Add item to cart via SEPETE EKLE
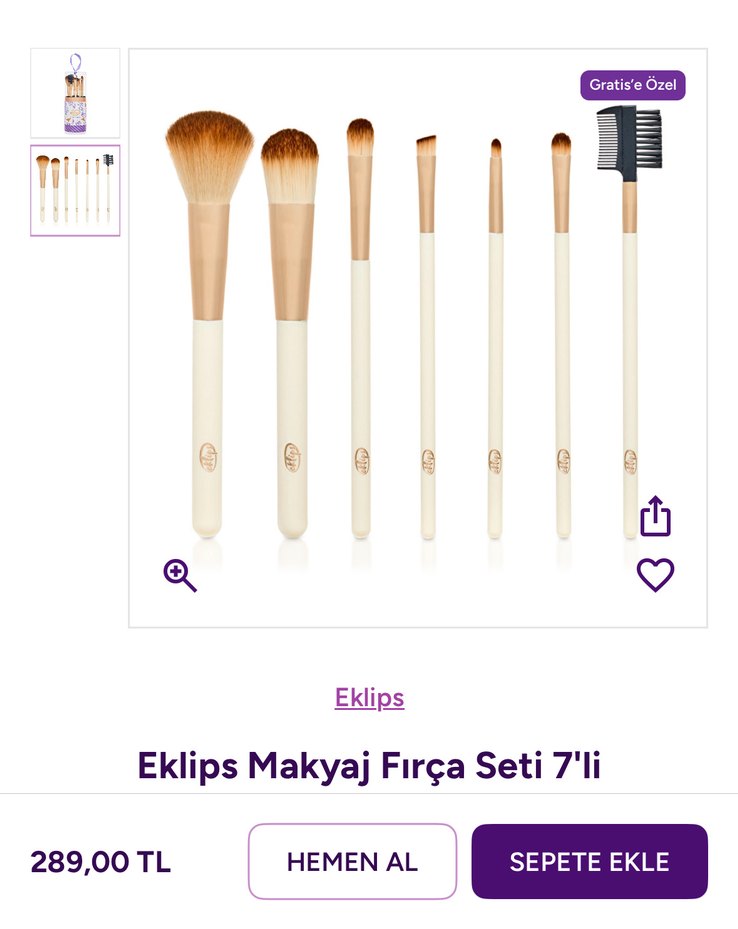This screenshot has width=738, height=929. [590, 860]
